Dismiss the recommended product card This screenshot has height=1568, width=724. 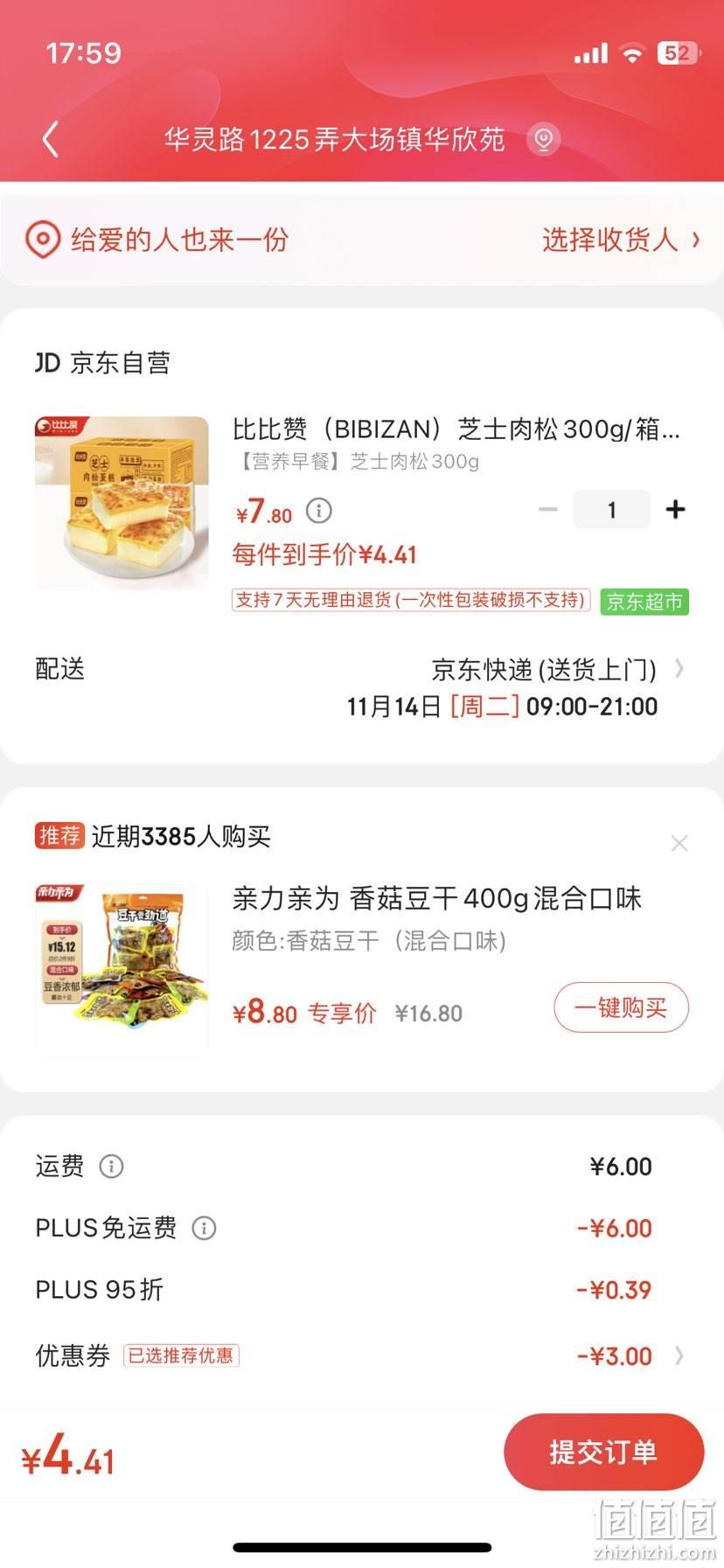679,843
